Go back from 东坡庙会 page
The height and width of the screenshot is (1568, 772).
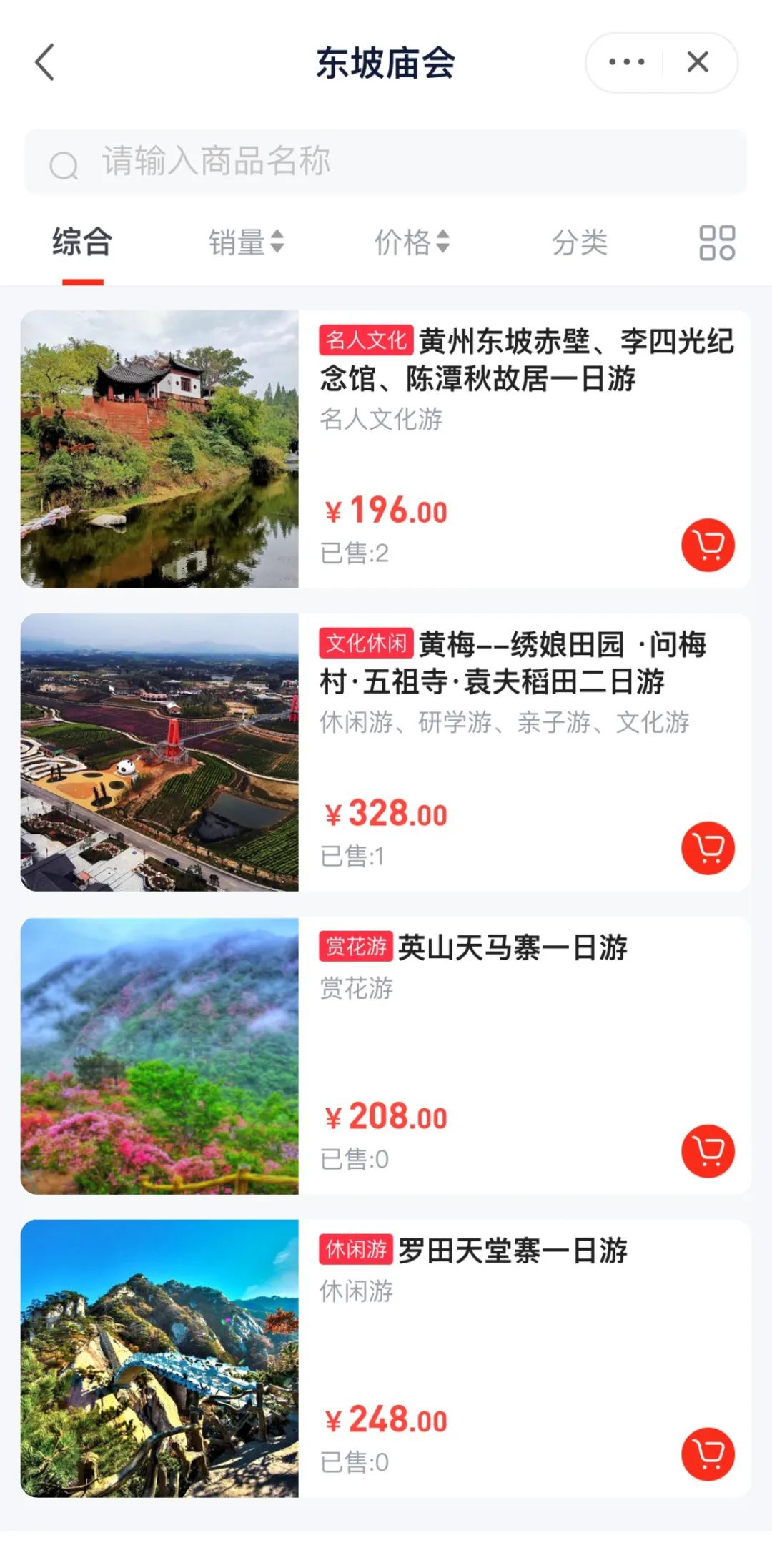coord(45,63)
